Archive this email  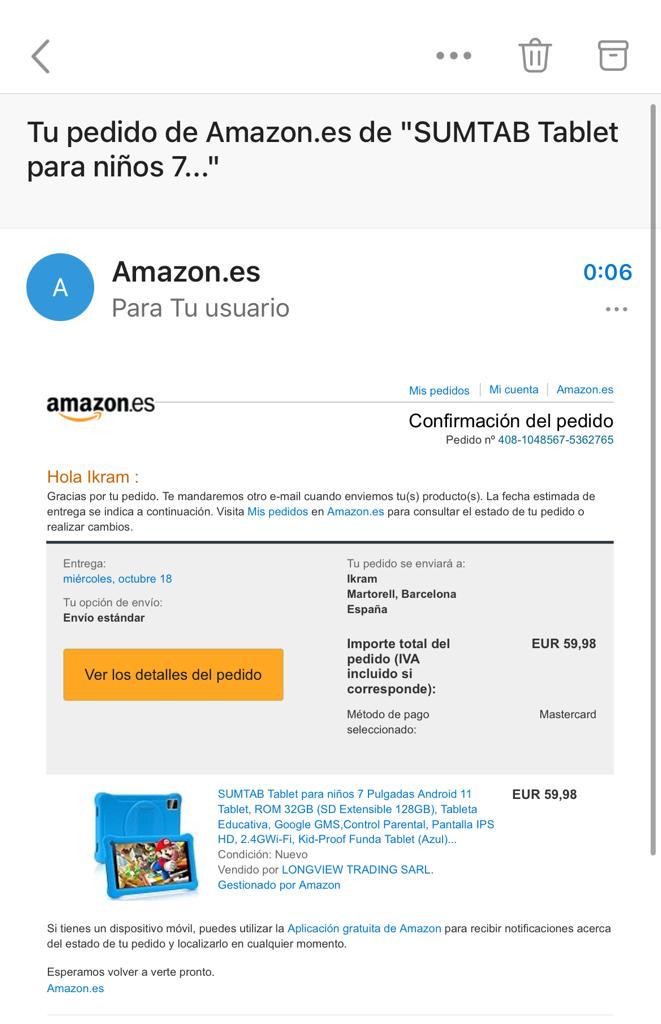(613, 55)
